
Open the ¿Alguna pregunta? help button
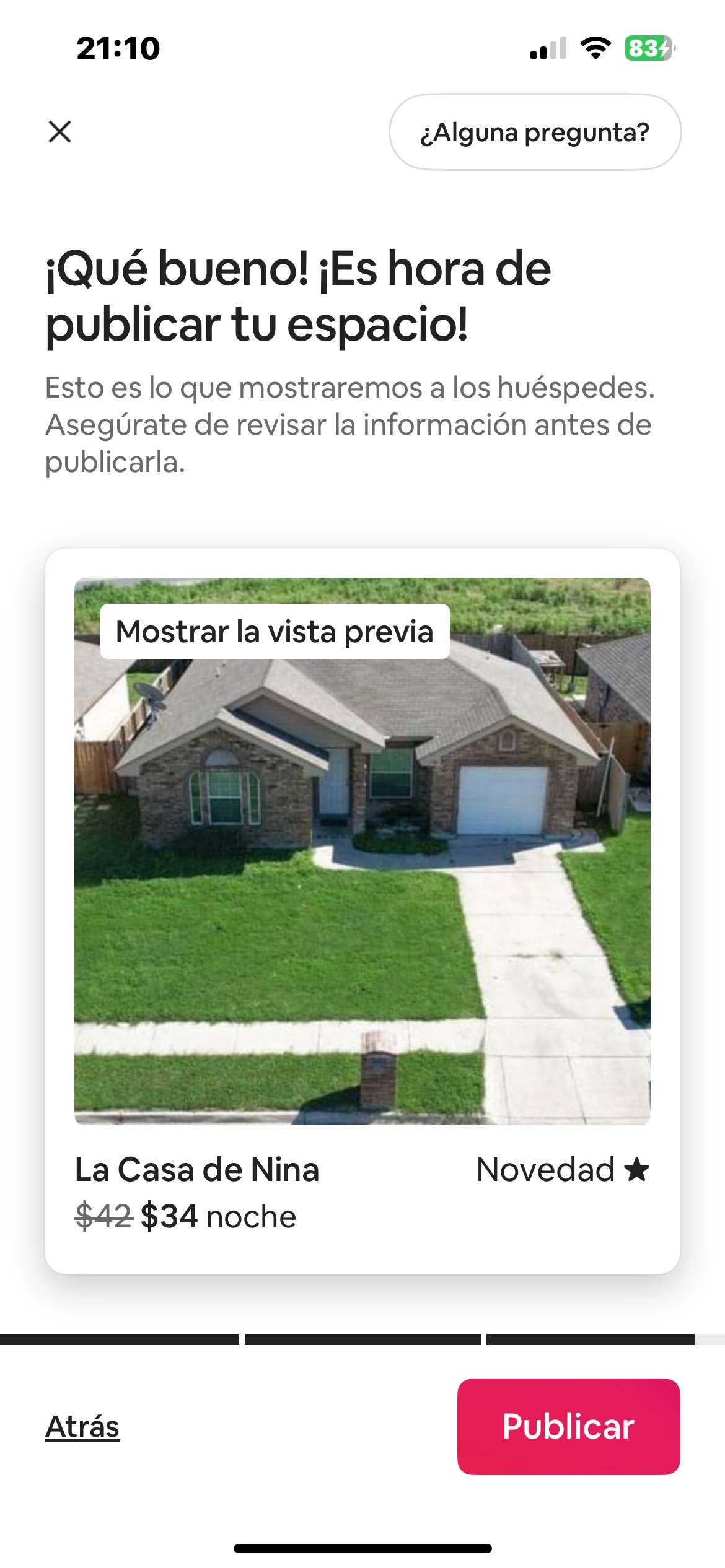[535, 132]
